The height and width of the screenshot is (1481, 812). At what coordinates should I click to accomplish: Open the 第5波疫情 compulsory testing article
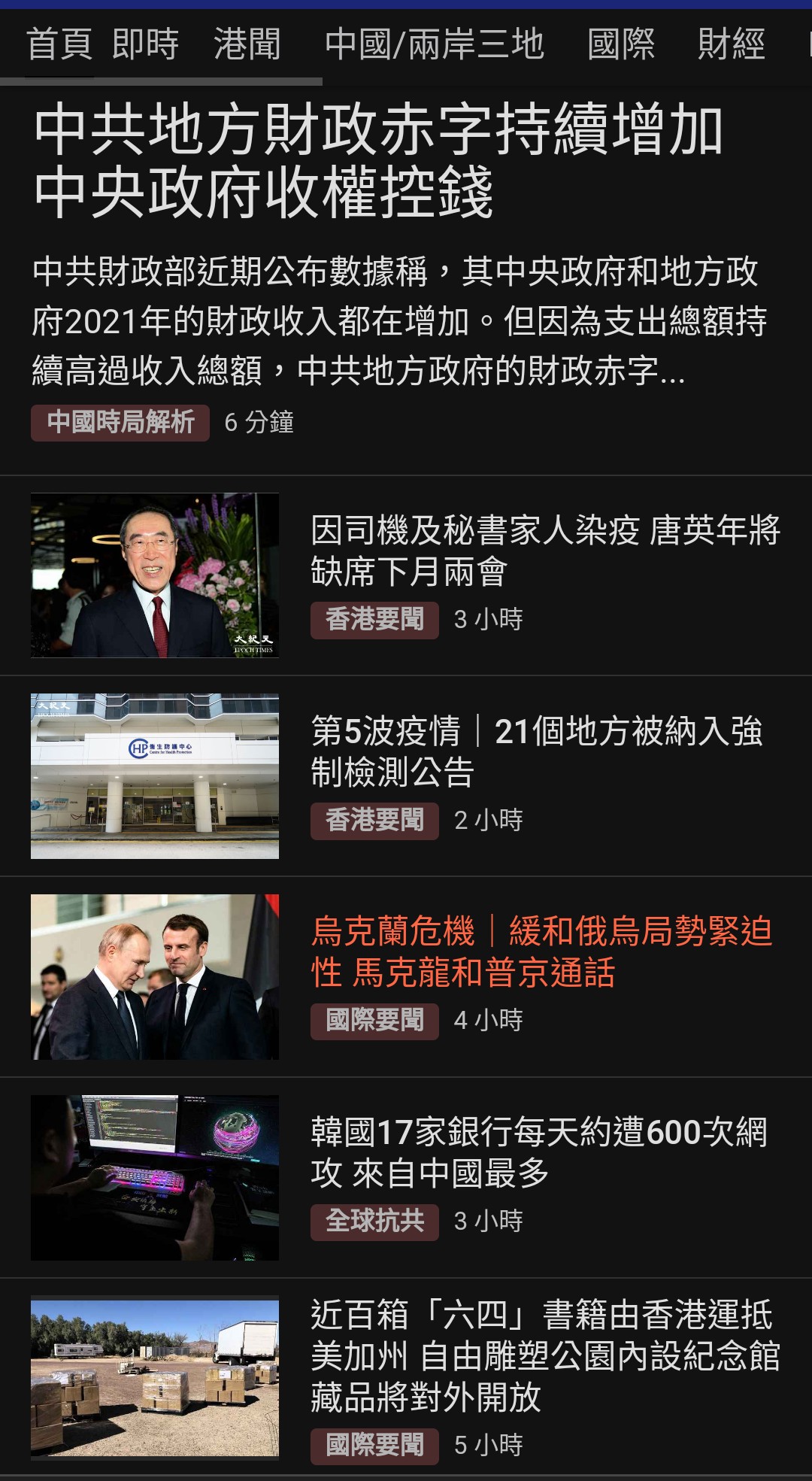537,751
